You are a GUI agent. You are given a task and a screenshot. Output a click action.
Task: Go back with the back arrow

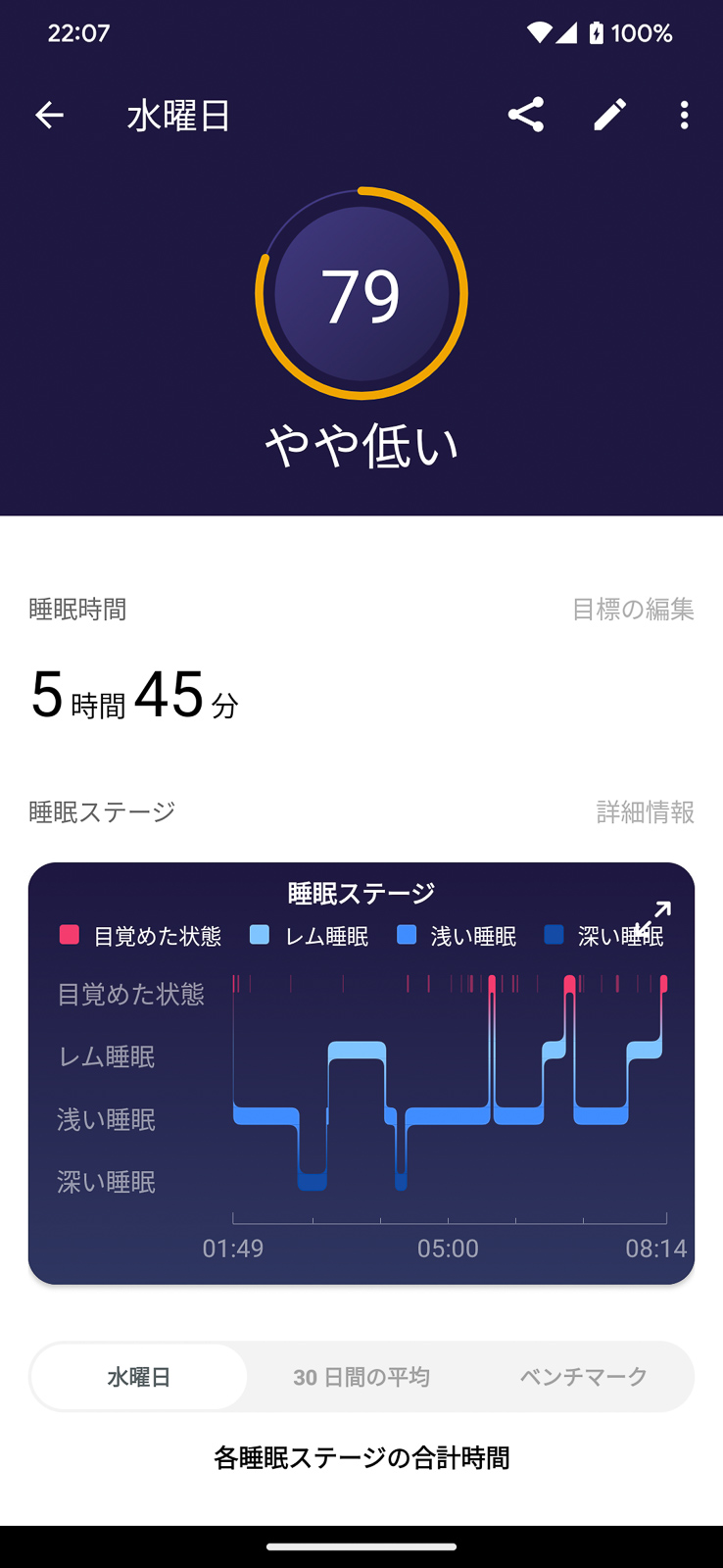(x=49, y=115)
